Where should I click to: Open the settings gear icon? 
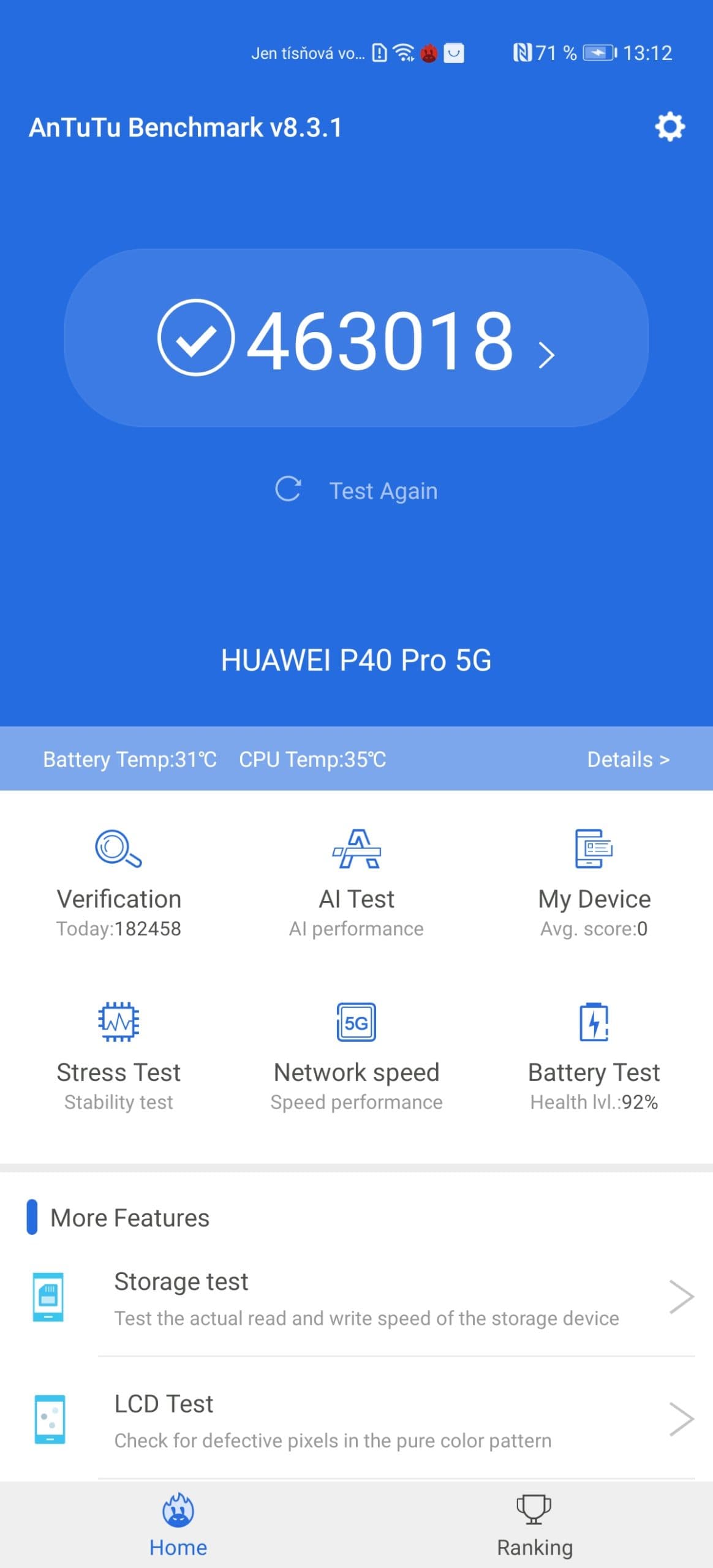[x=670, y=127]
